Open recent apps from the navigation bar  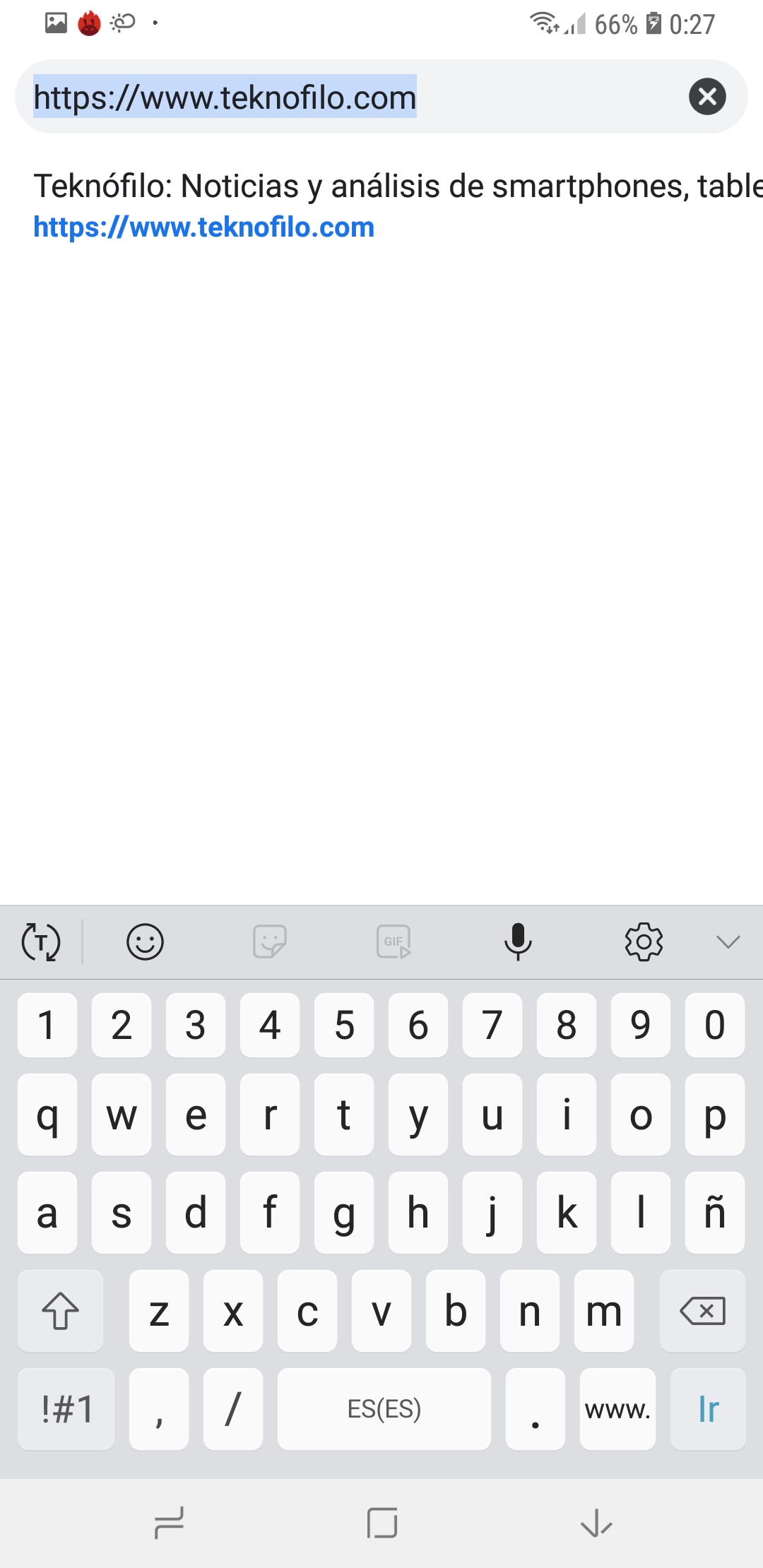coord(169,1523)
